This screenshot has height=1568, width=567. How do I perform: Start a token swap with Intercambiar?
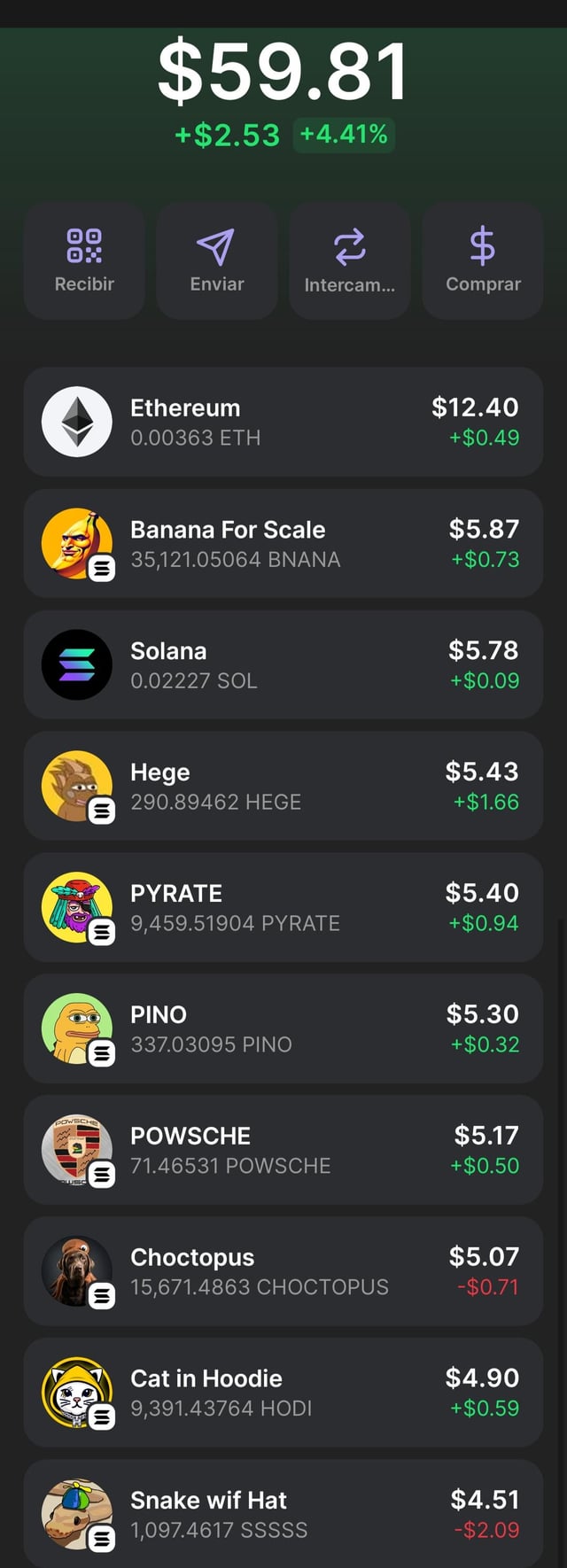click(350, 260)
